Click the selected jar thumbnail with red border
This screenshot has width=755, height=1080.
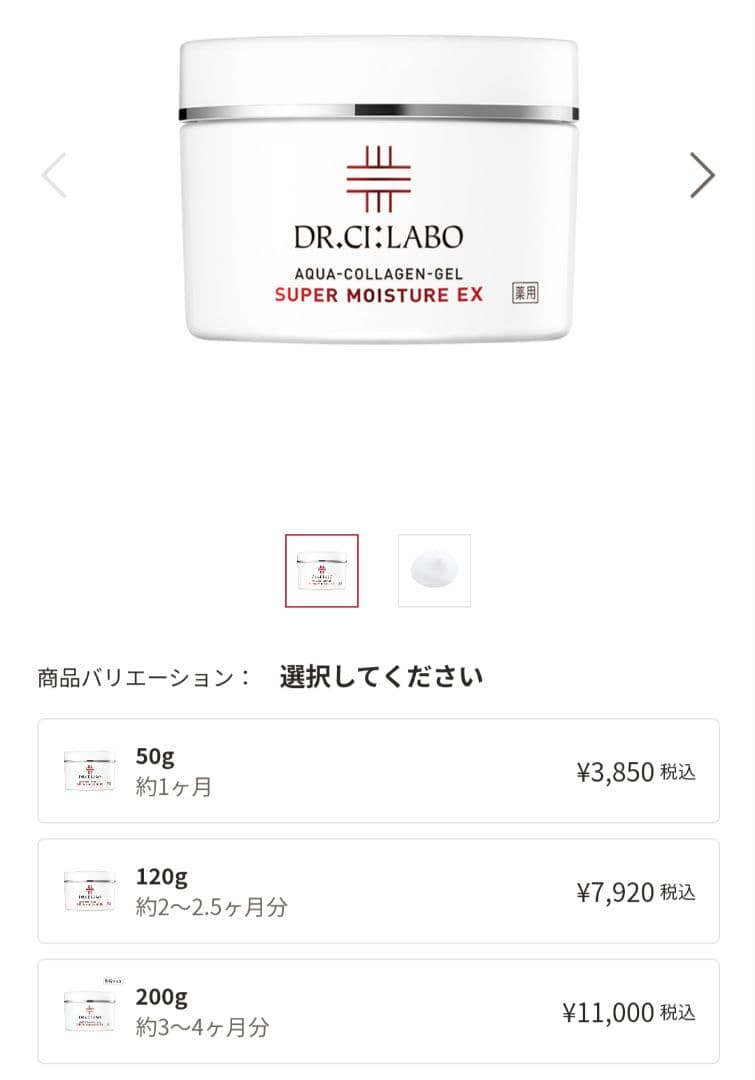(322, 569)
